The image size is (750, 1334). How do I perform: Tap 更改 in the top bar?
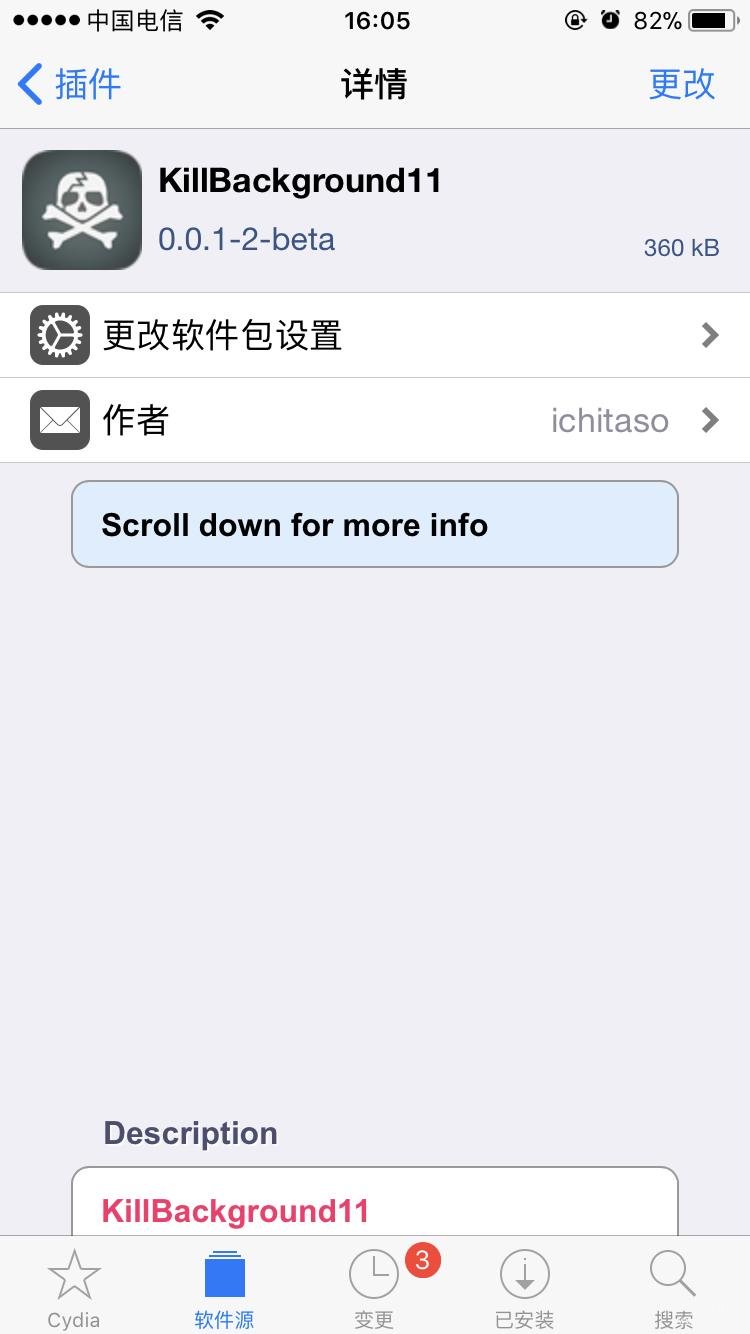click(x=682, y=84)
